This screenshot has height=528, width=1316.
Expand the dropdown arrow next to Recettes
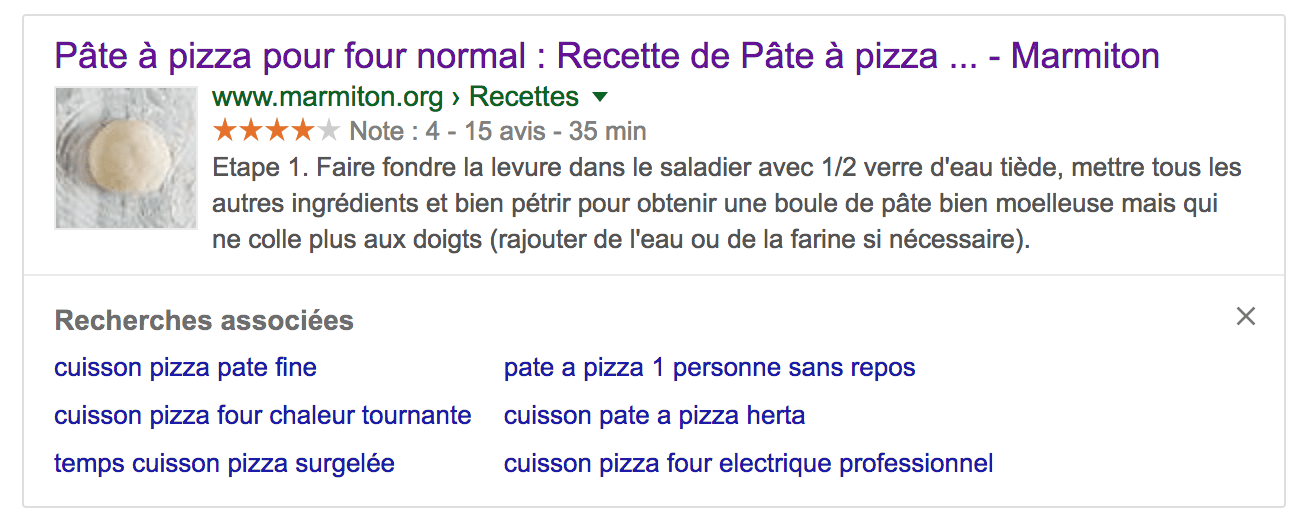tap(600, 98)
